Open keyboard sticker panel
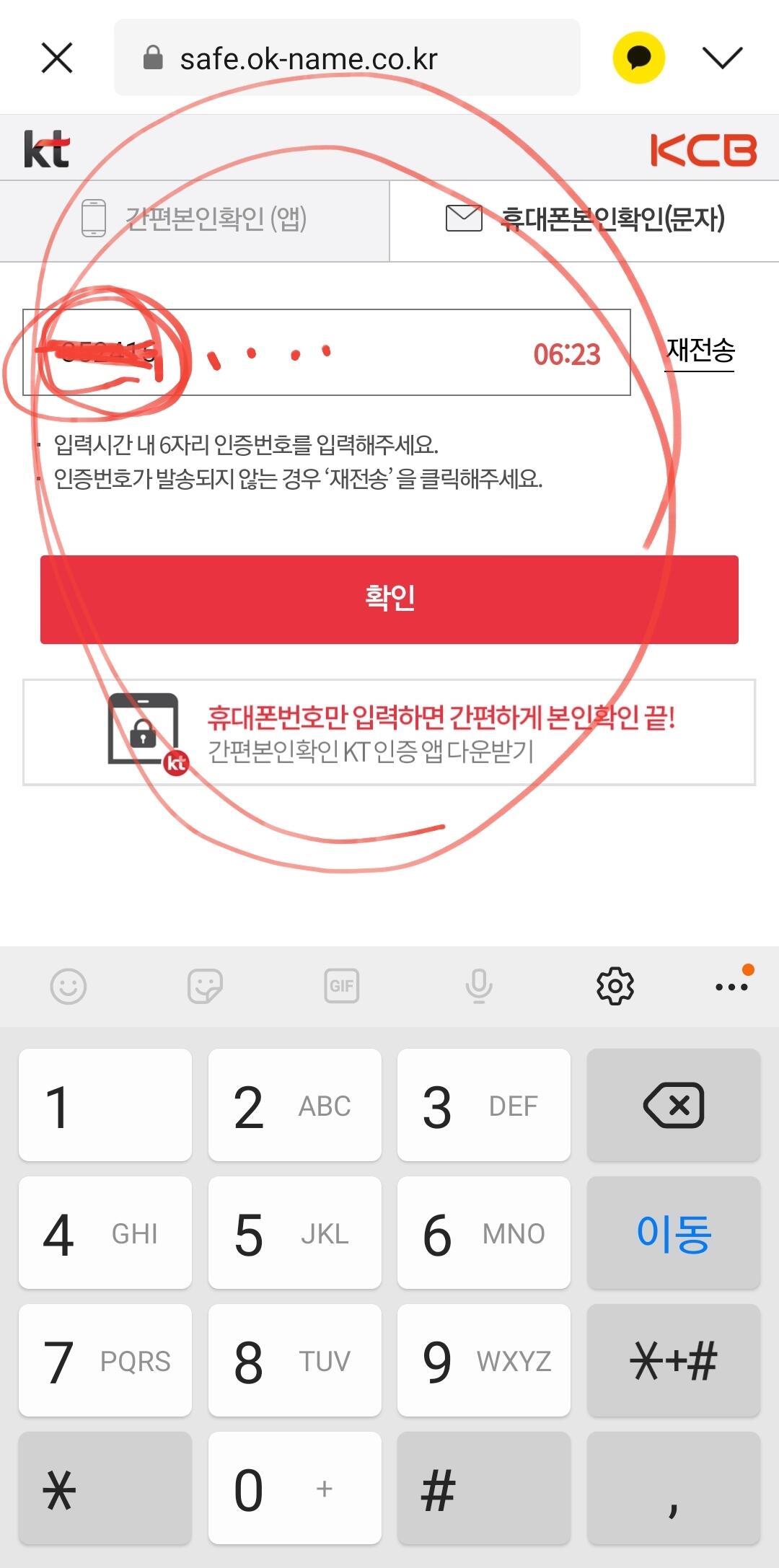 tap(205, 986)
